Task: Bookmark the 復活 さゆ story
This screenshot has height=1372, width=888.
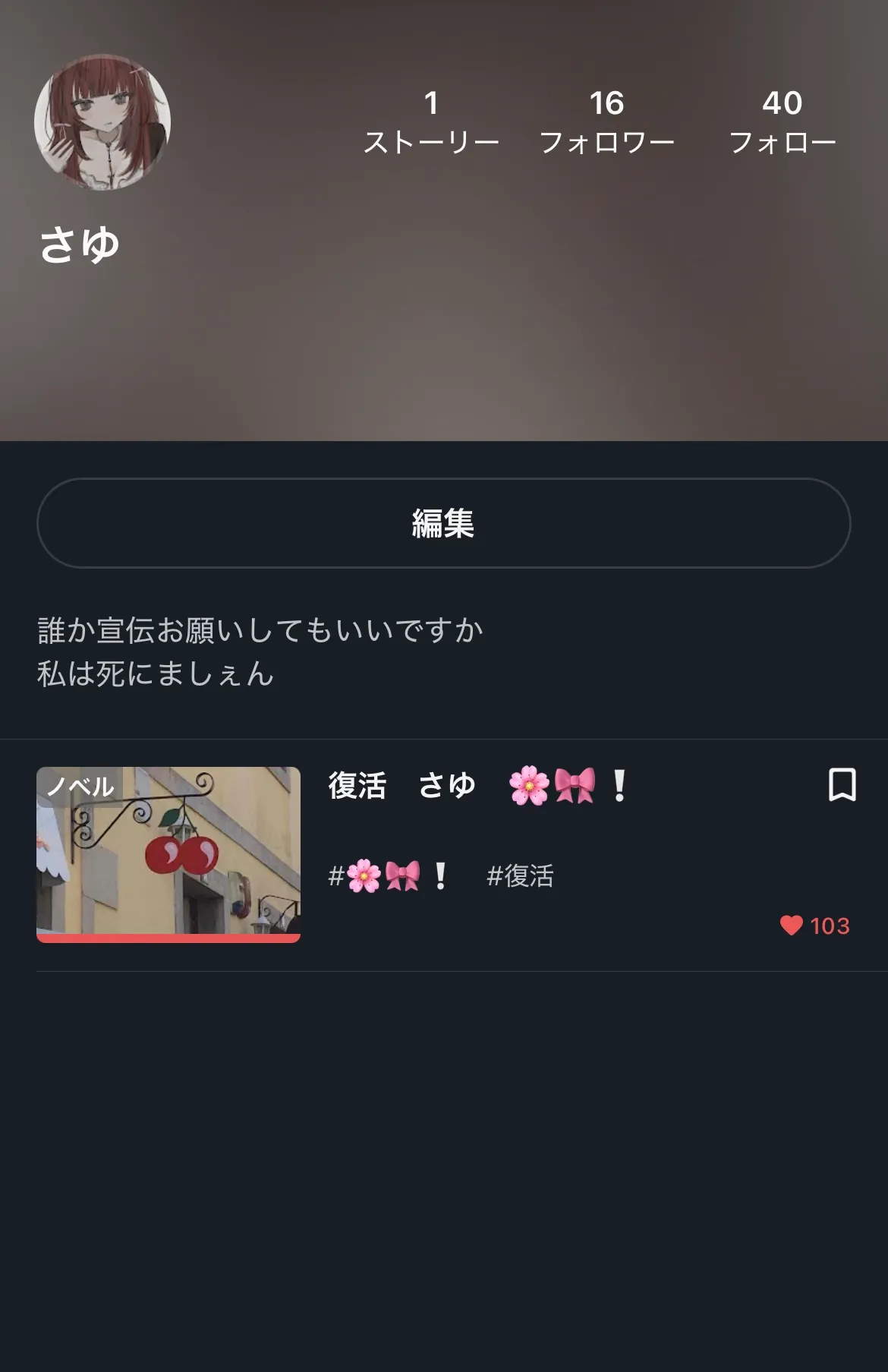Action: click(842, 784)
